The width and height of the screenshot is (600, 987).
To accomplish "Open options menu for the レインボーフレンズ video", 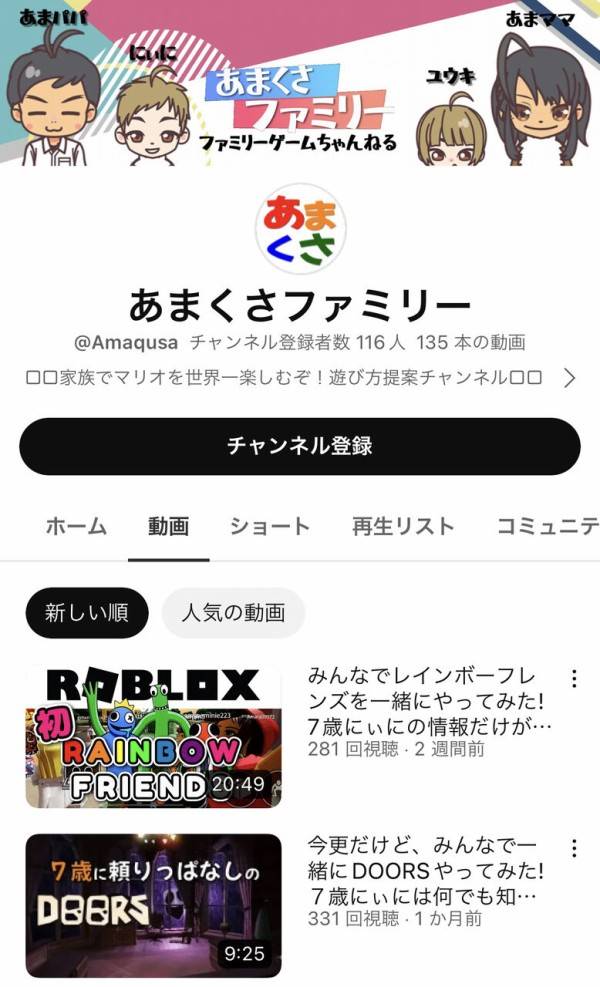I will click(x=574, y=679).
